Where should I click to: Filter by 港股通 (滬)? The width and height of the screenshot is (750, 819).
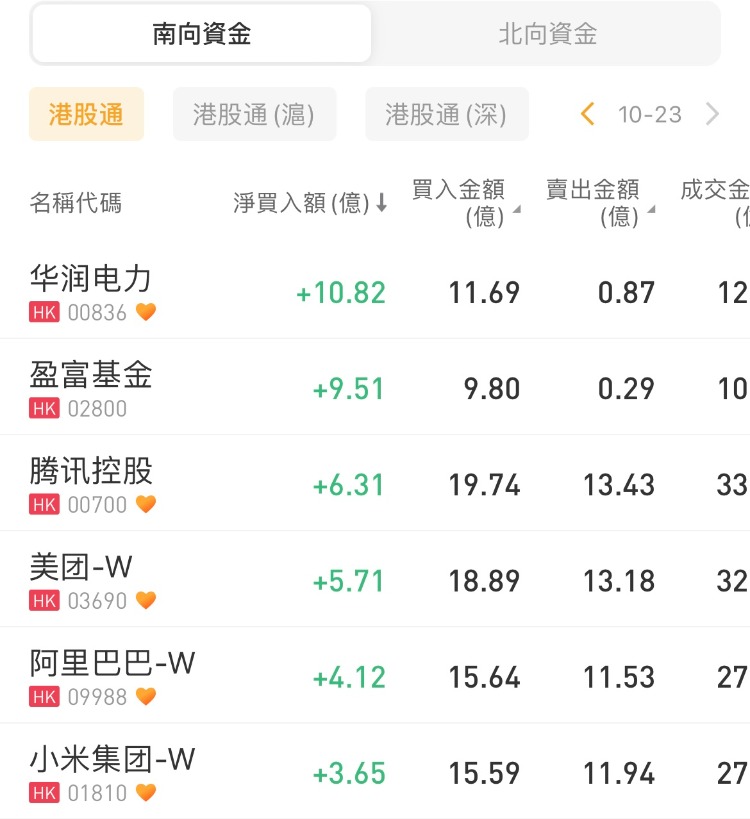254,114
